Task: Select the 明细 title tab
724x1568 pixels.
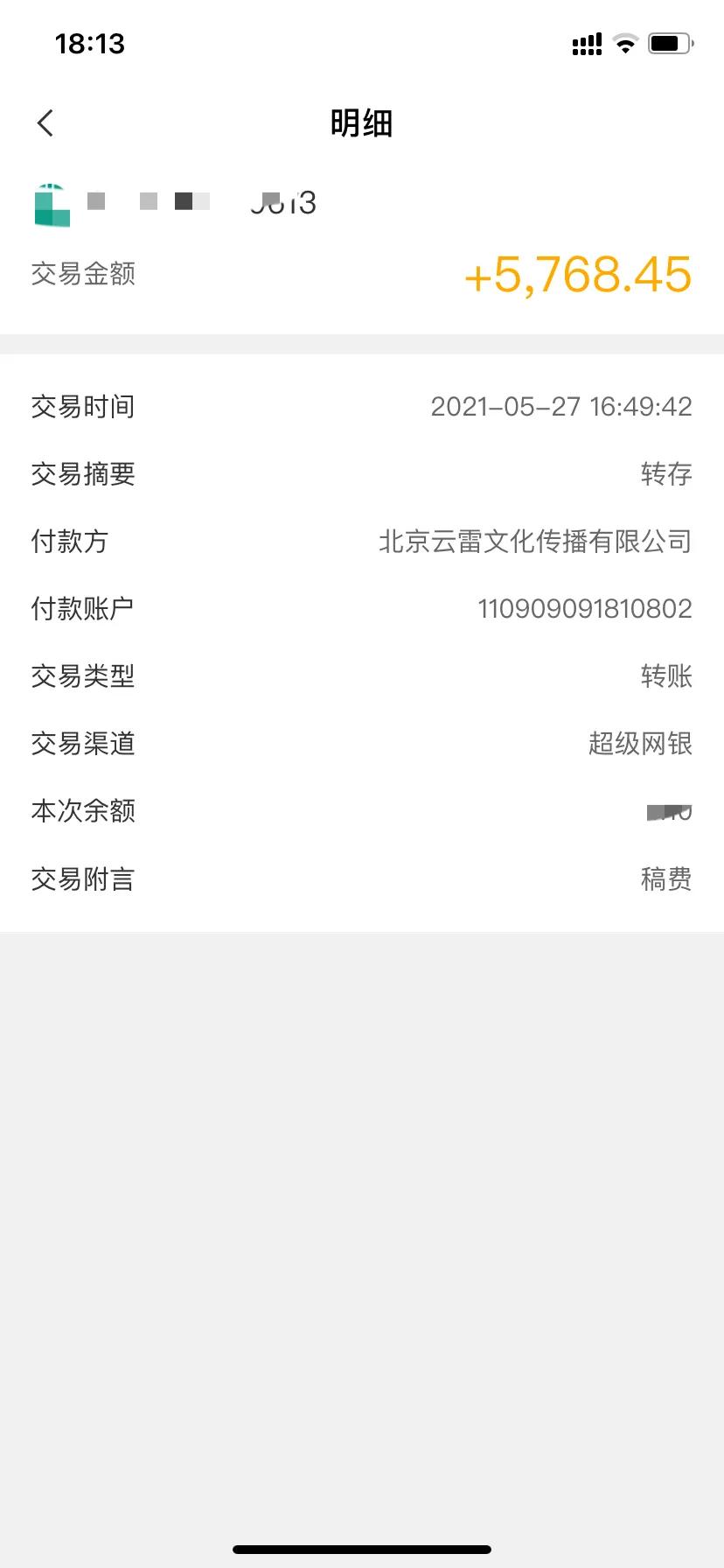Action: (x=362, y=123)
